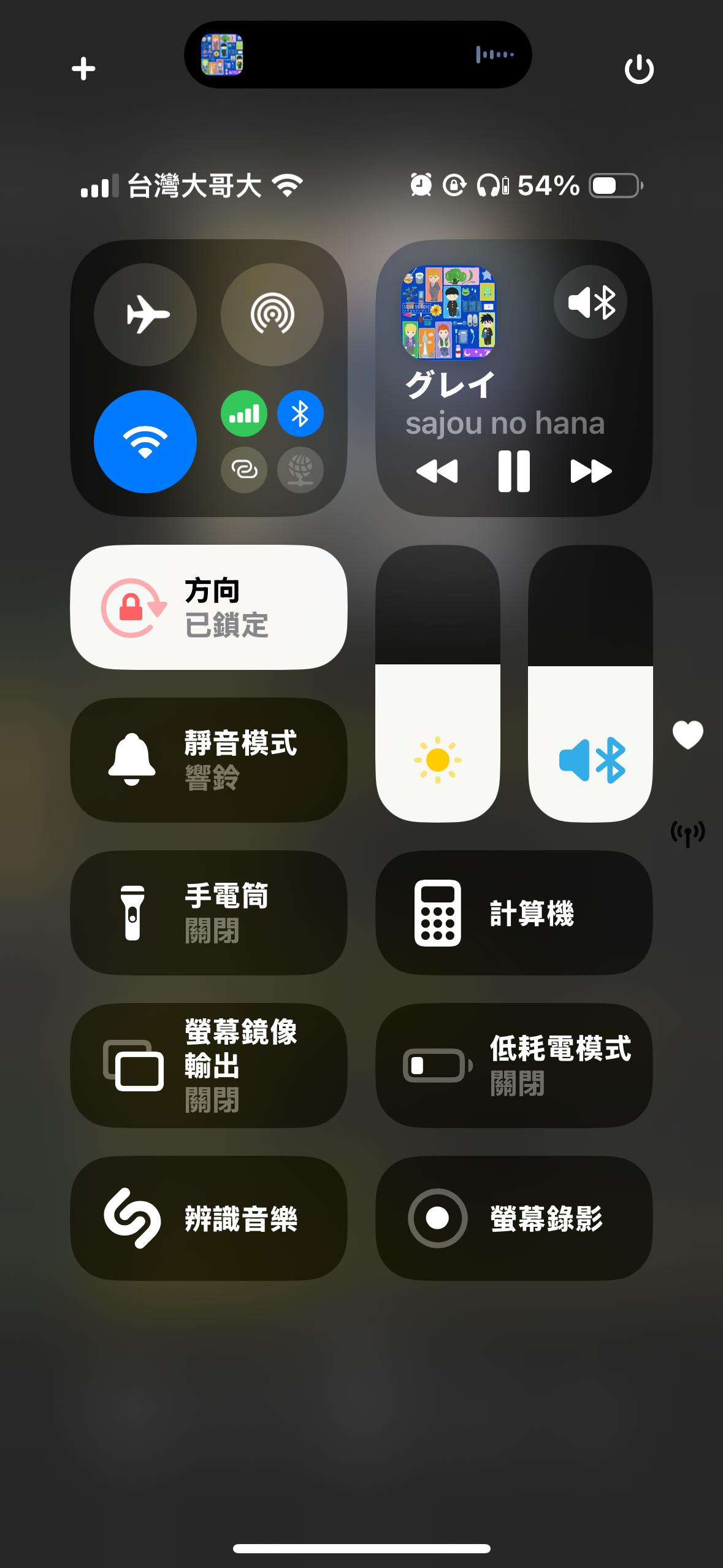This screenshot has width=723, height=1568.
Task: Start music recognition 辨識音樂
Action: (208, 1218)
